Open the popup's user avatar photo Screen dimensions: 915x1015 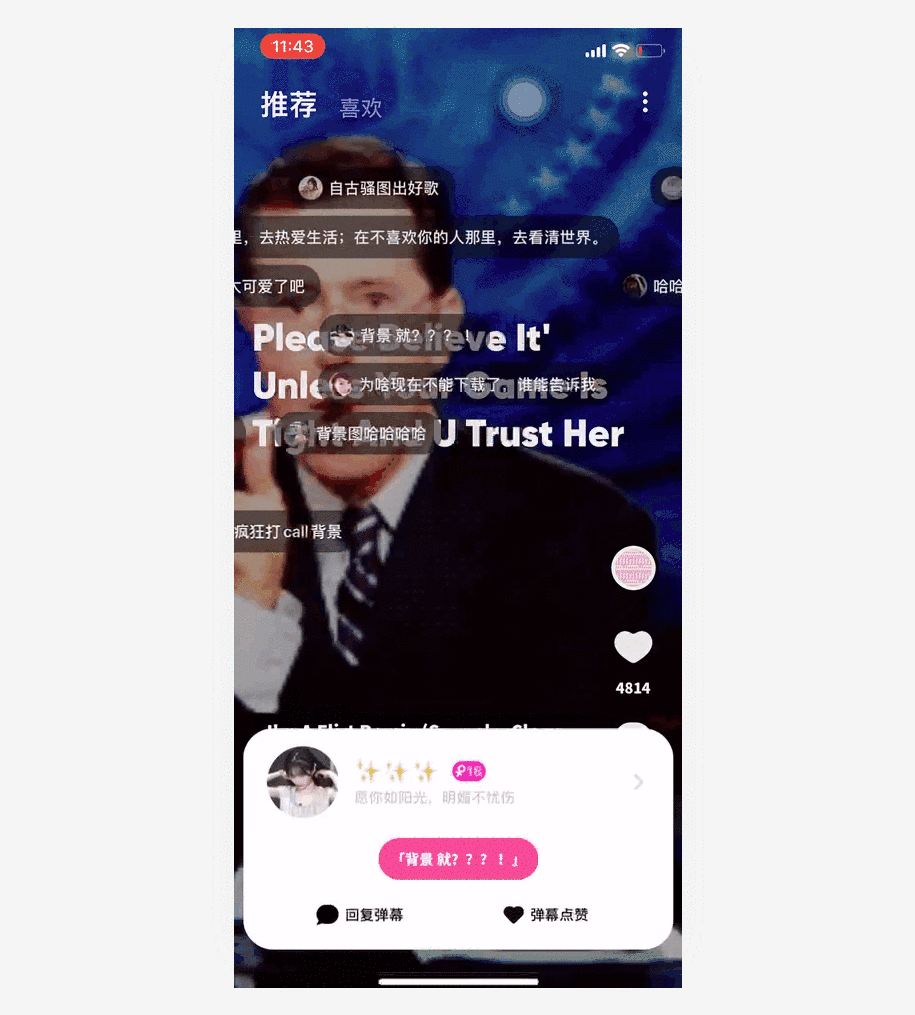[302, 782]
